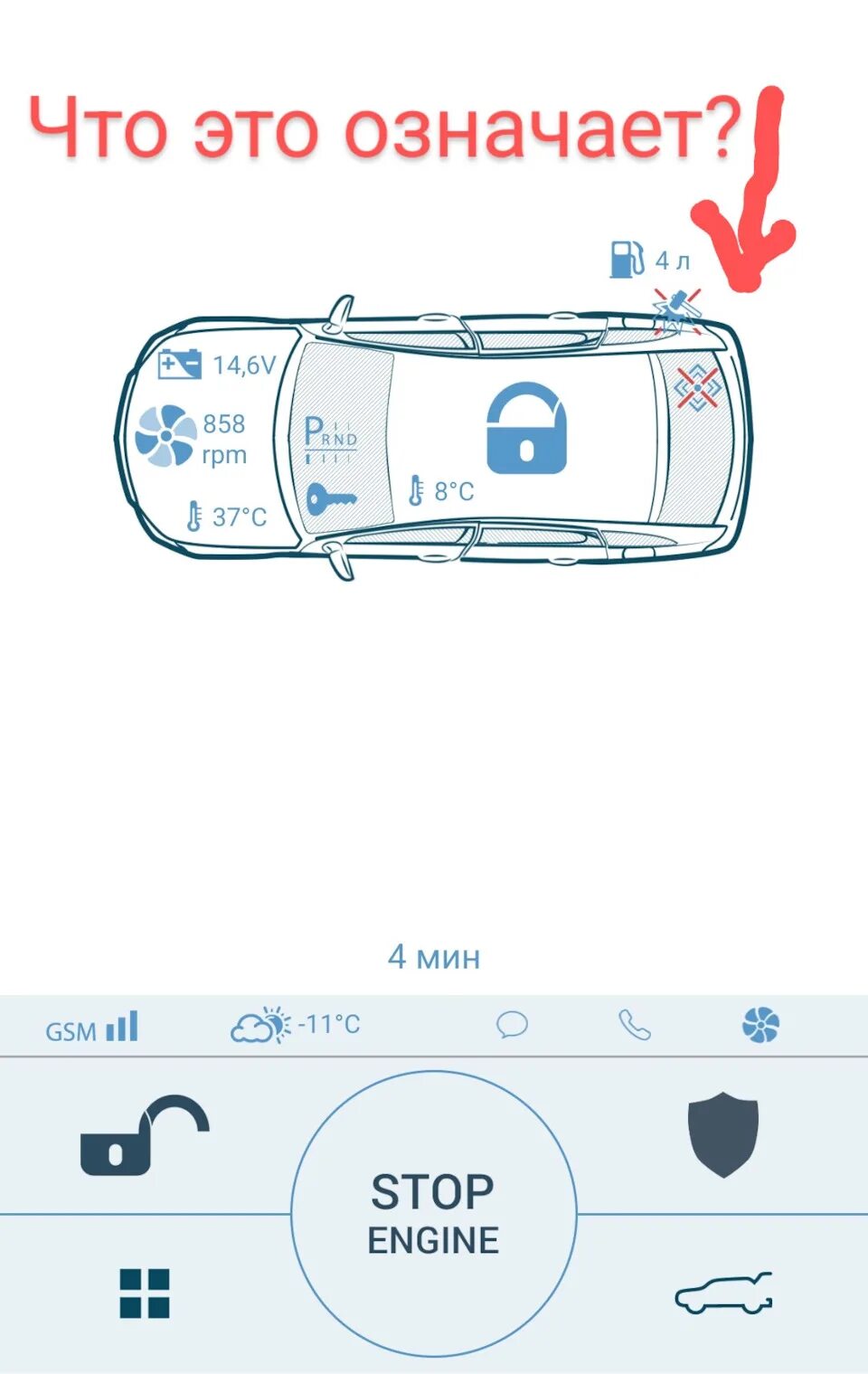Open the grid menu icon
Image resolution: width=868 pixels, height=1374 pixels.
[145, 1293]
